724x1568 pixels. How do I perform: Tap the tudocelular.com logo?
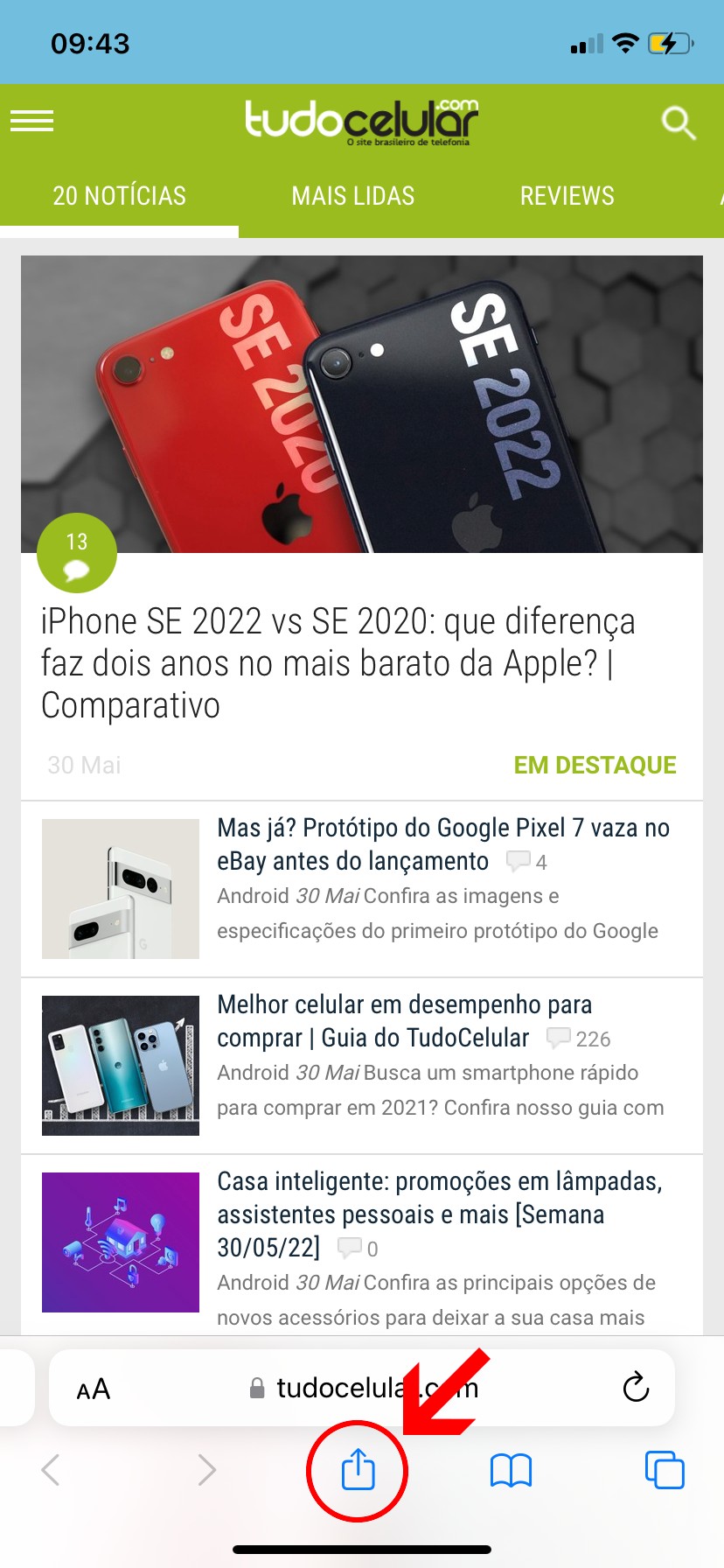coord(361,122)
